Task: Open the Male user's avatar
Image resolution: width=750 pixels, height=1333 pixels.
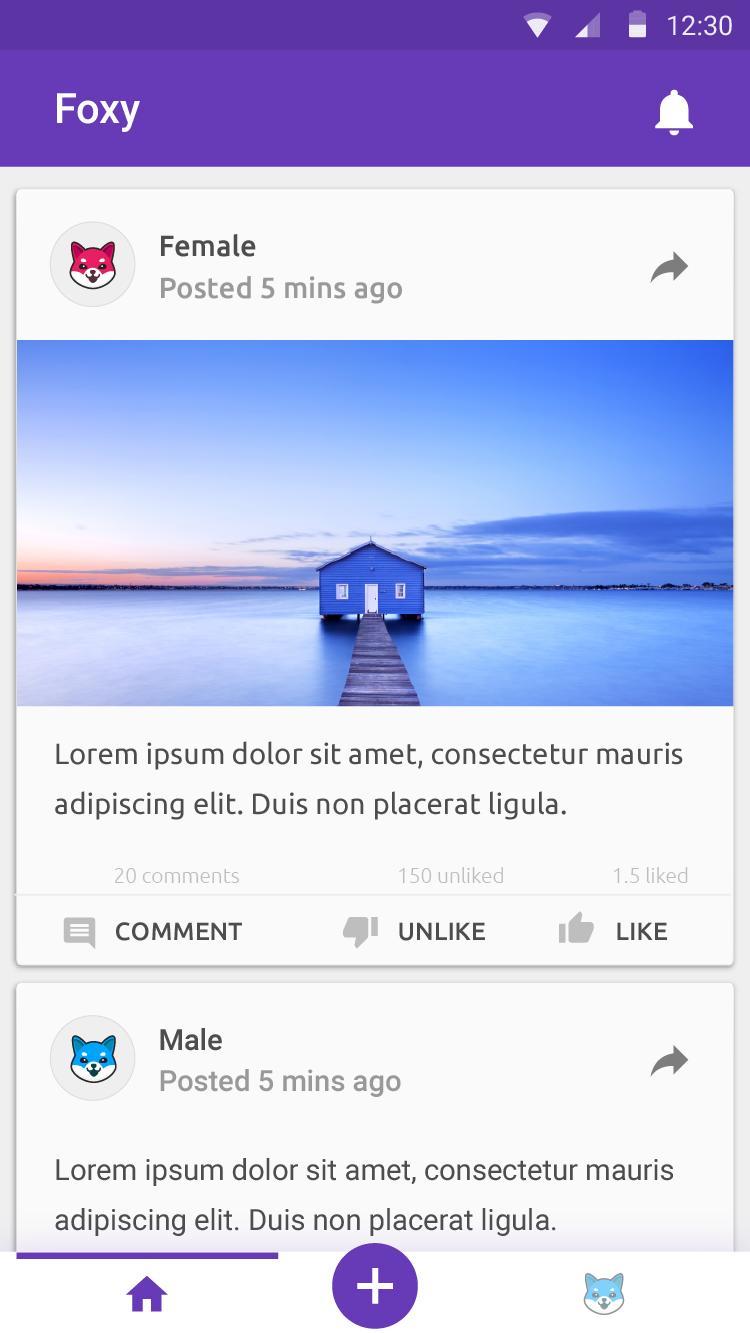Action: coord(93,1058)
